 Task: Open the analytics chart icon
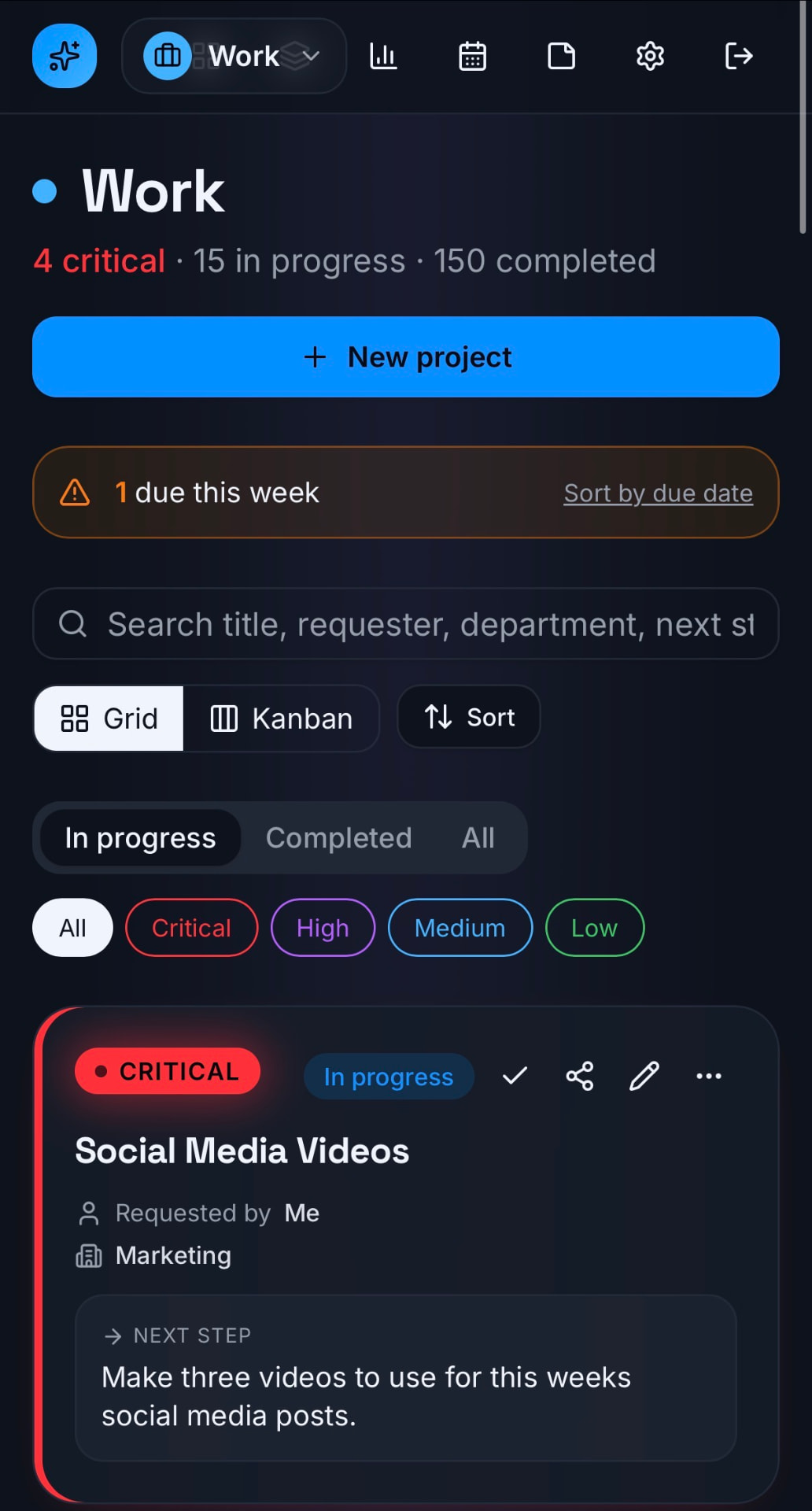[x=383, y=56]
